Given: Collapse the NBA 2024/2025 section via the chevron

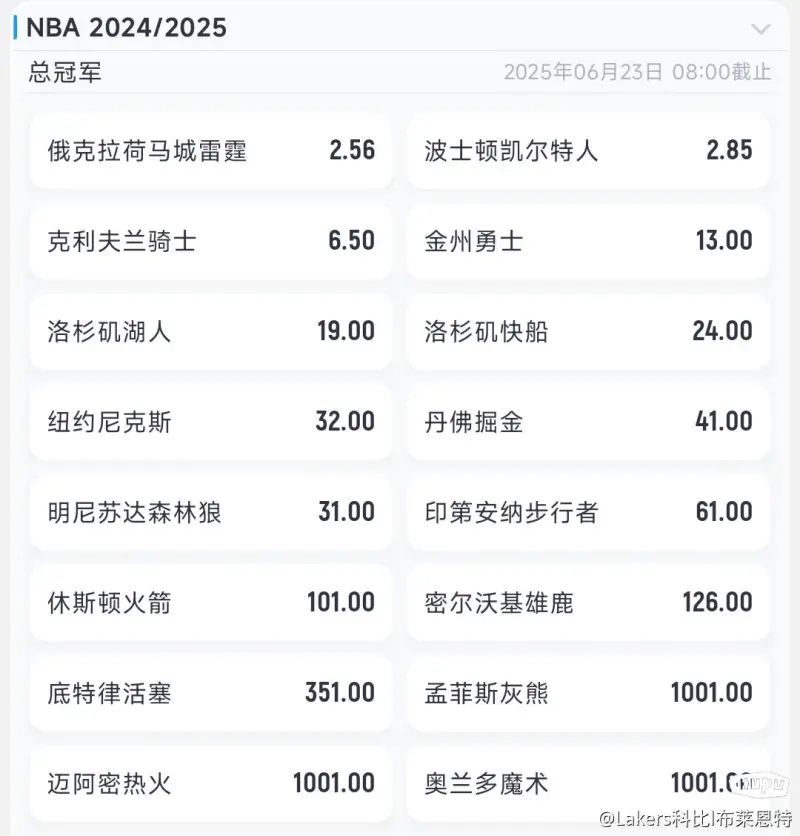Looking at the screenshot, I should (x=761, y=28).
